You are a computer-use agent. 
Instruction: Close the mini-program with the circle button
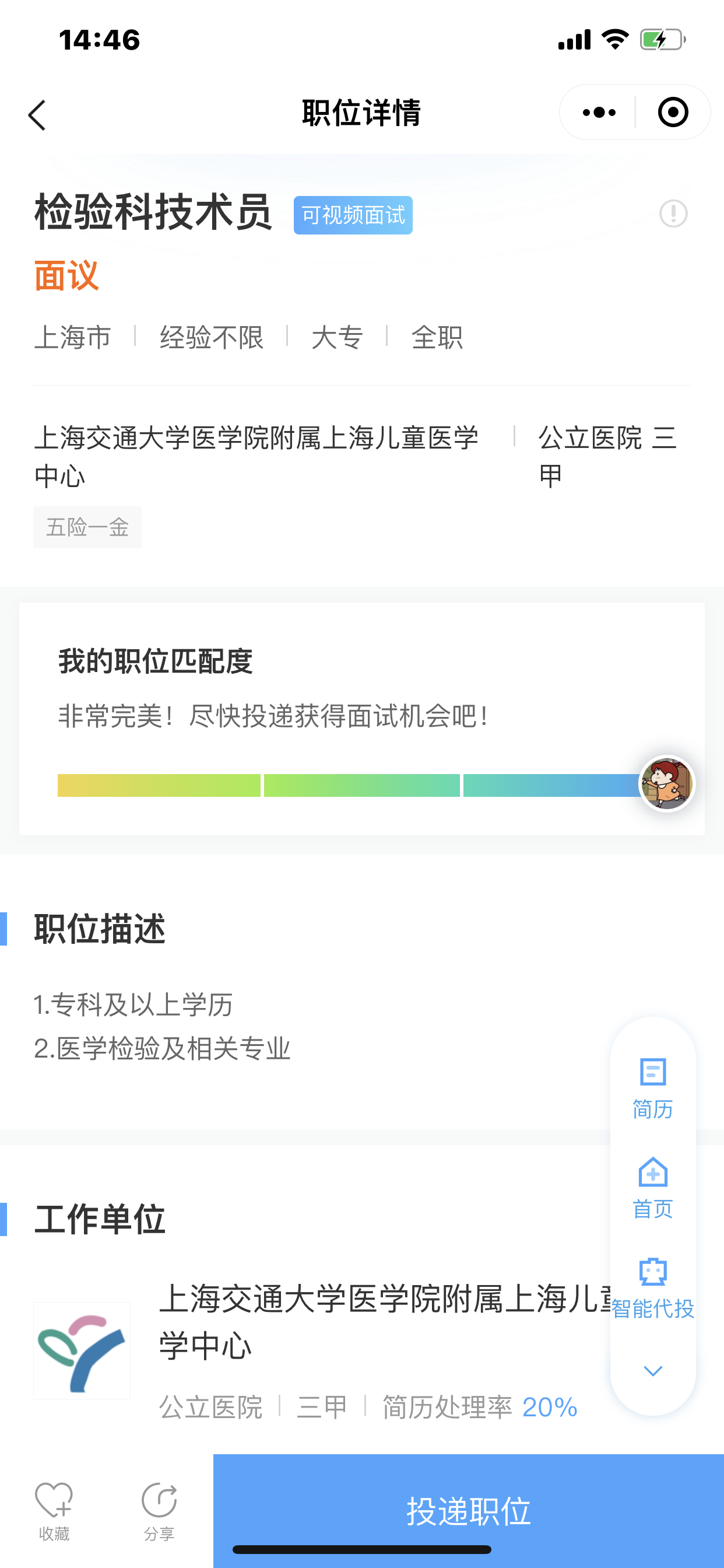click(x=673, y=113)
